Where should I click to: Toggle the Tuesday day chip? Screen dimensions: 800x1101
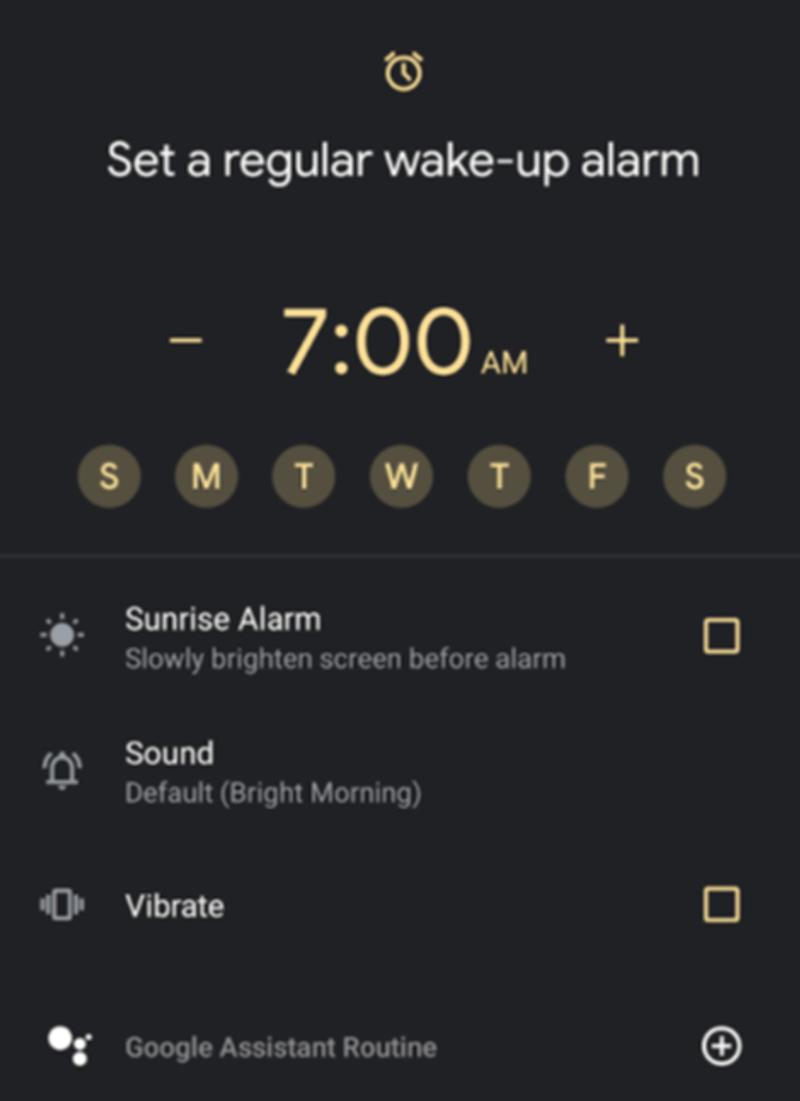point(303,477)
